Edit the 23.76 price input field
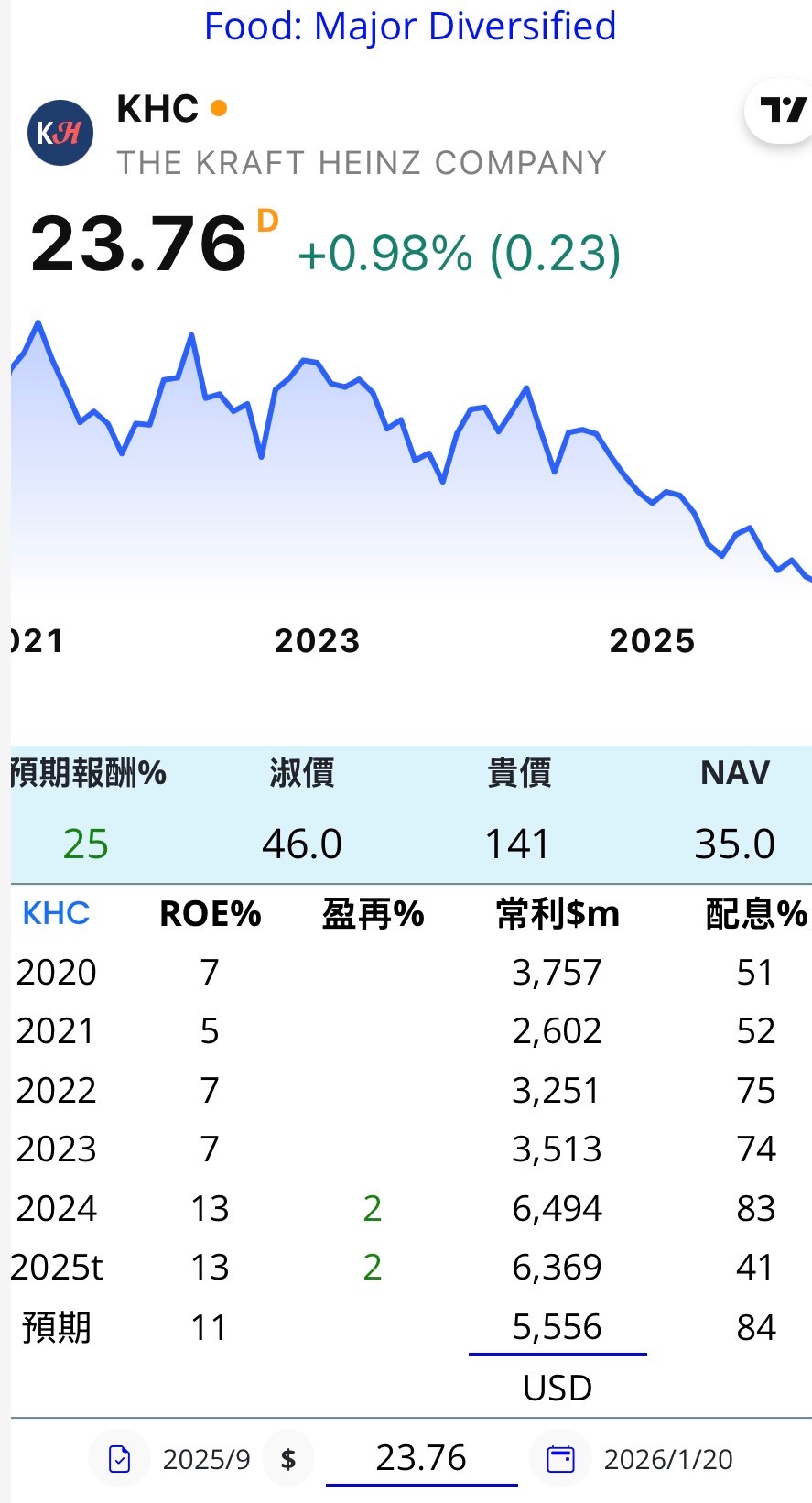This screenshot has width=812, height=1503. tap(421, 1457)
